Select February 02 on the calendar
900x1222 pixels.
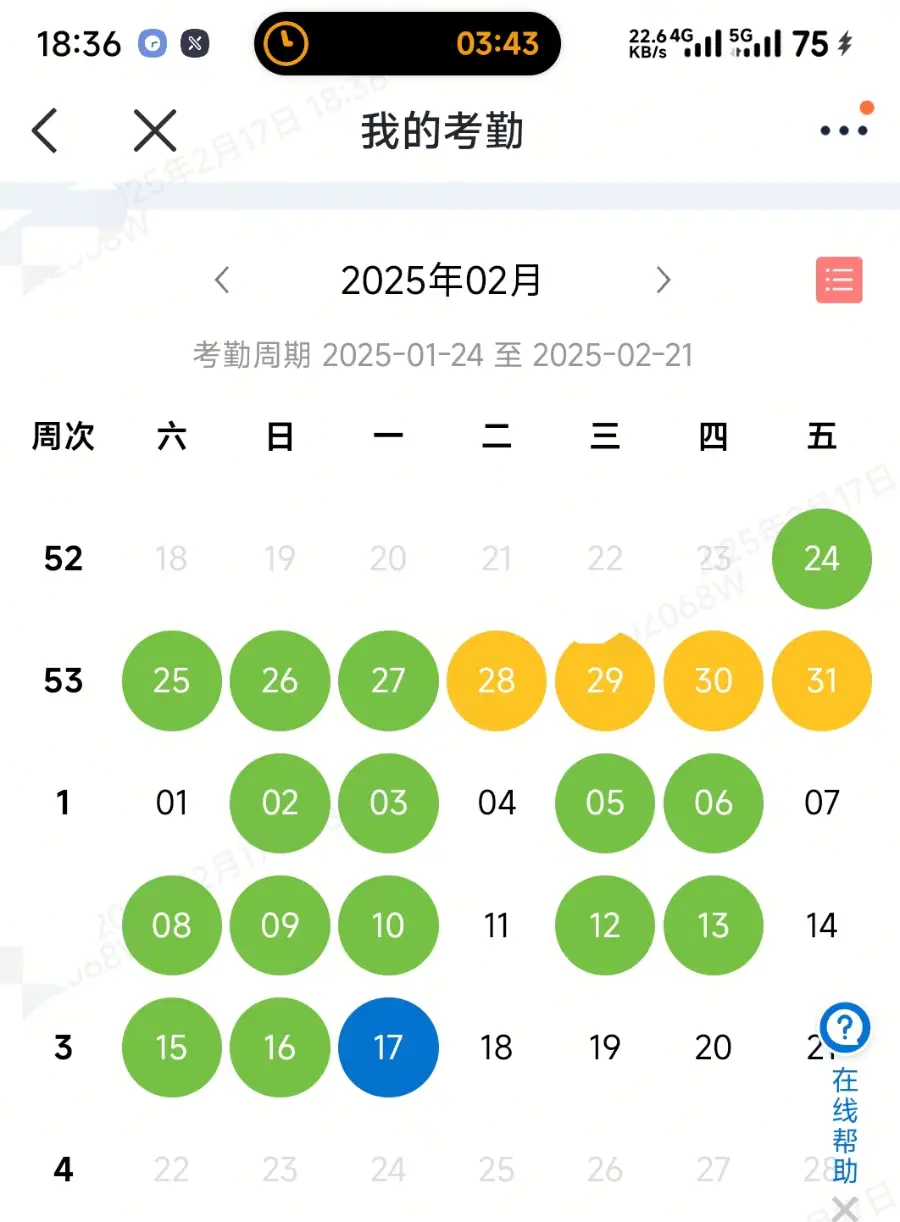(280, 803)
